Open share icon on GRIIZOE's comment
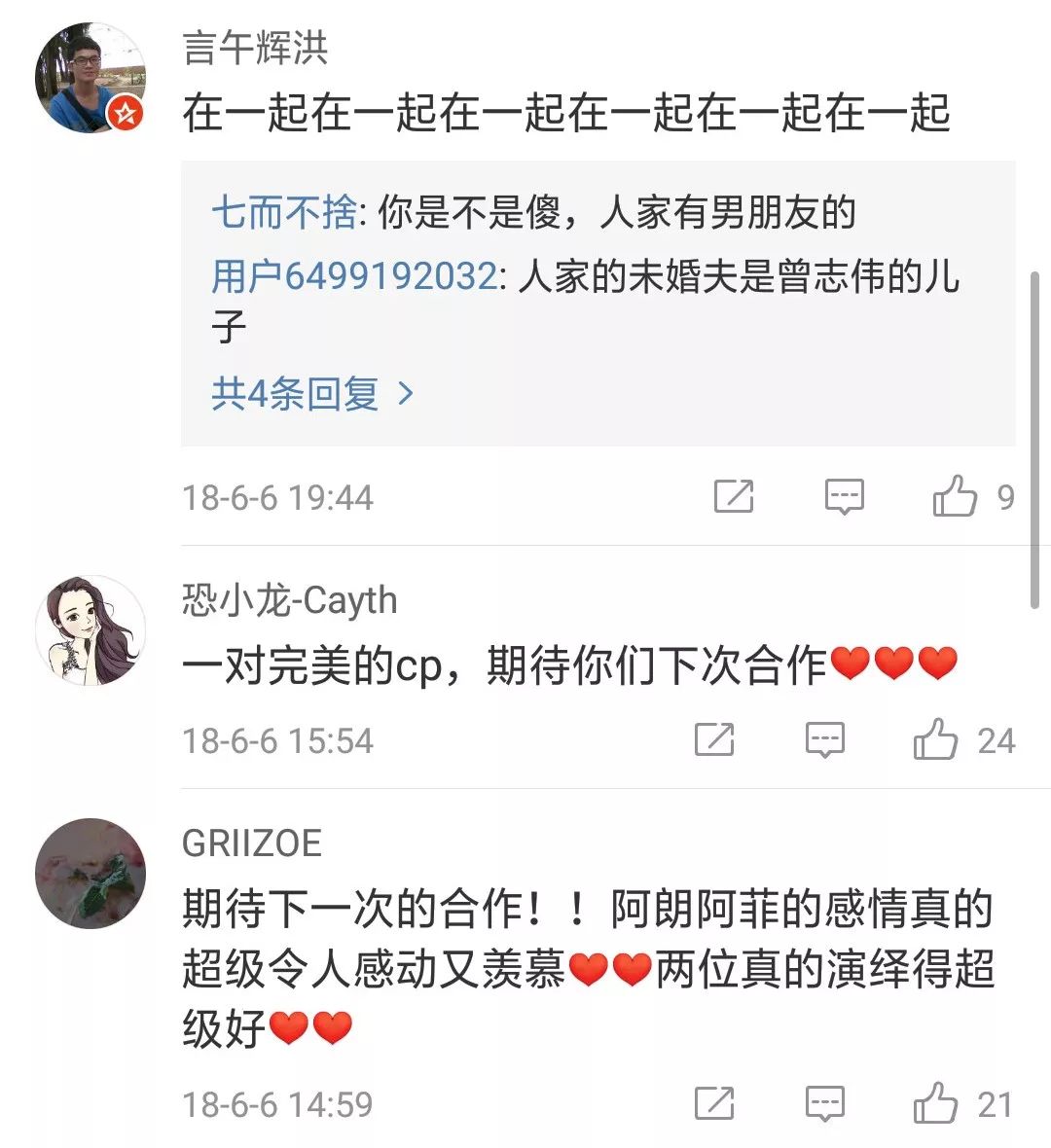The width and height of the screenshot is (1051, 1148). pyautogui.click(x=717, y=1104)
